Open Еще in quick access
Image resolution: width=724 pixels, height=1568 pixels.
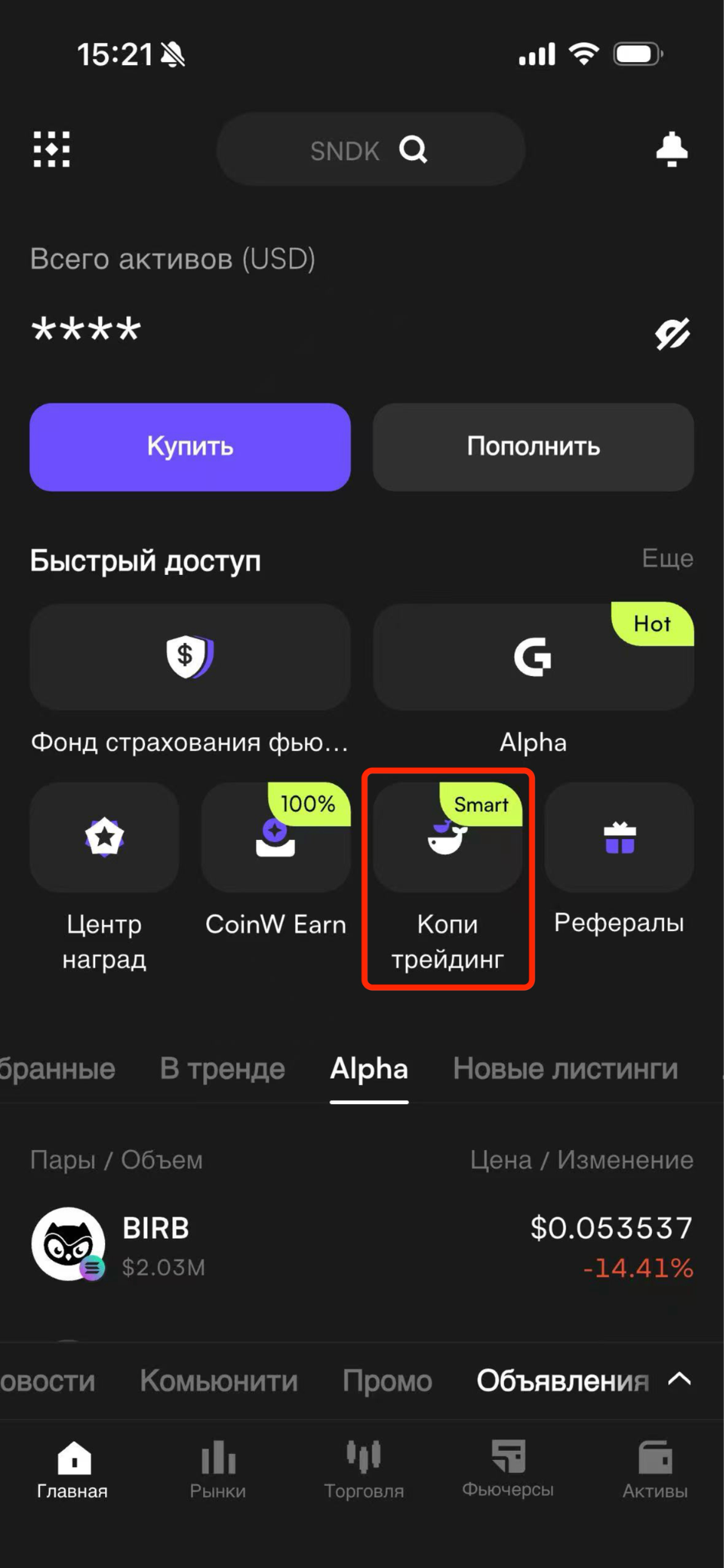pyautogui.click(x=667, y=558)
